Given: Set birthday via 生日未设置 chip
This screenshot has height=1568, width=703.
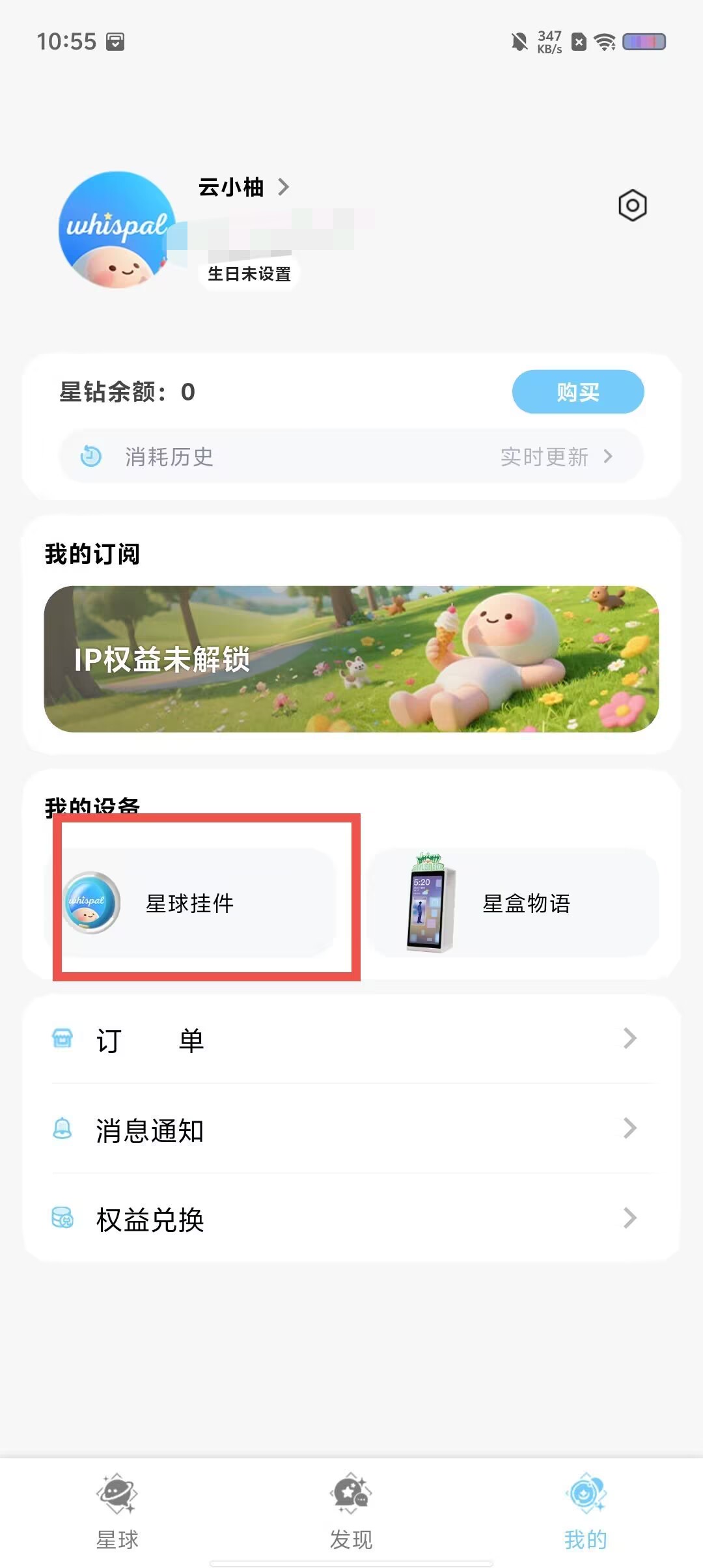Looking at the screenshot, I should (x=249, y=274).
